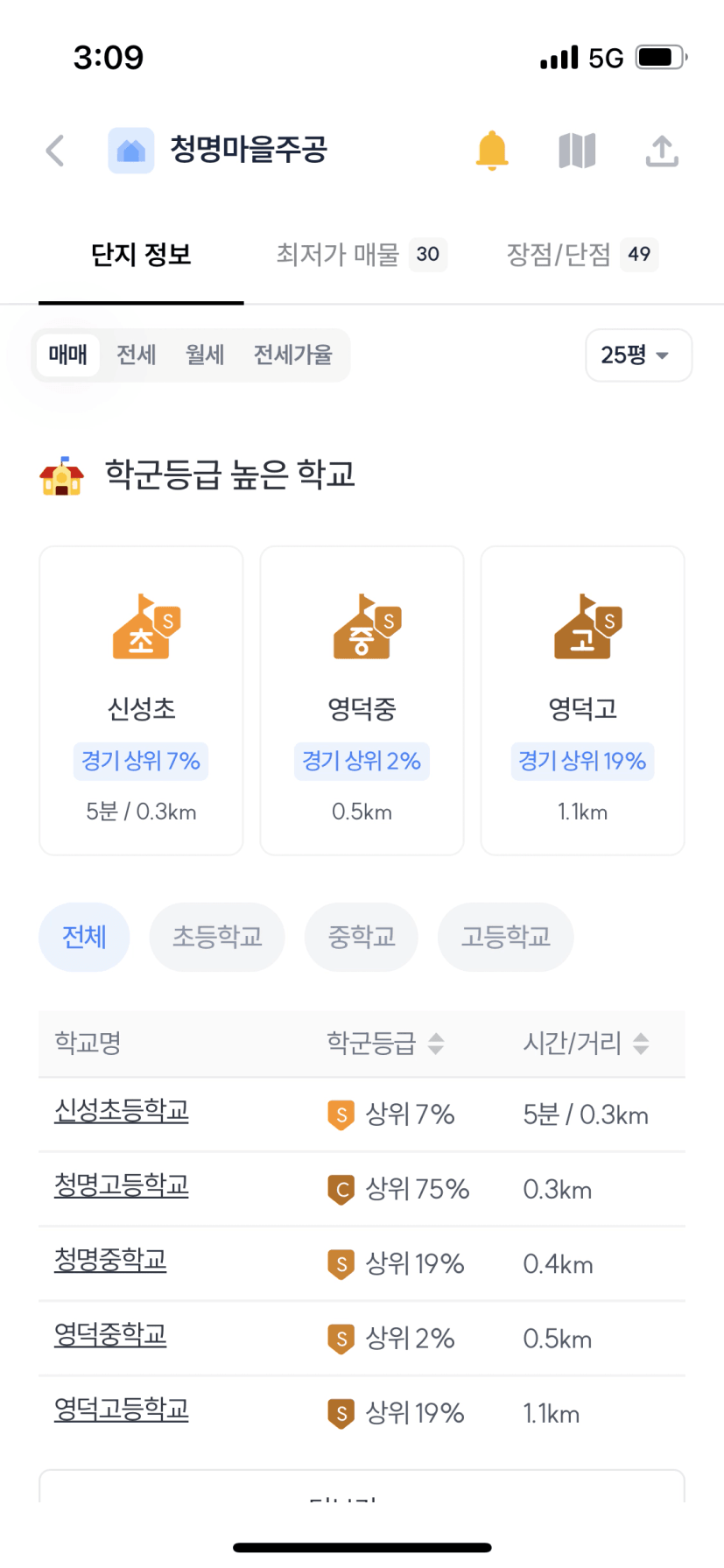The height and width of the screenshot is (1568, 724).
Task: Open the 영덕중 school card
Action: 362,700
